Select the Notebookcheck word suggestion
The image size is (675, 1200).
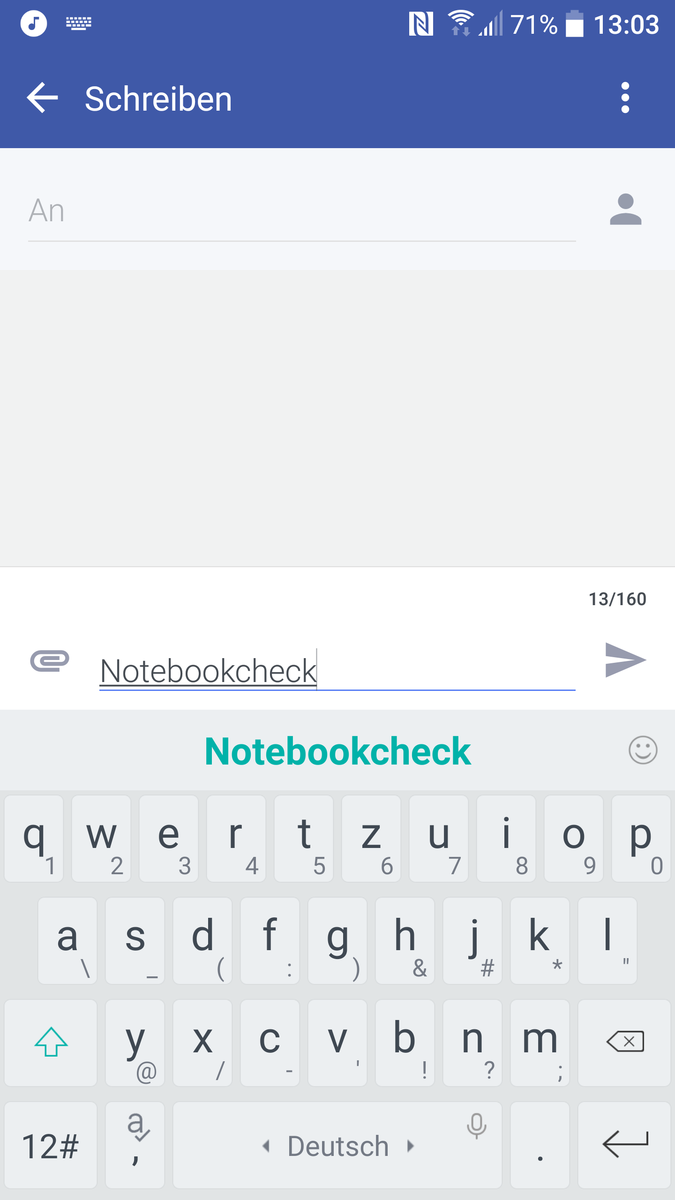(x=337, y=751)
